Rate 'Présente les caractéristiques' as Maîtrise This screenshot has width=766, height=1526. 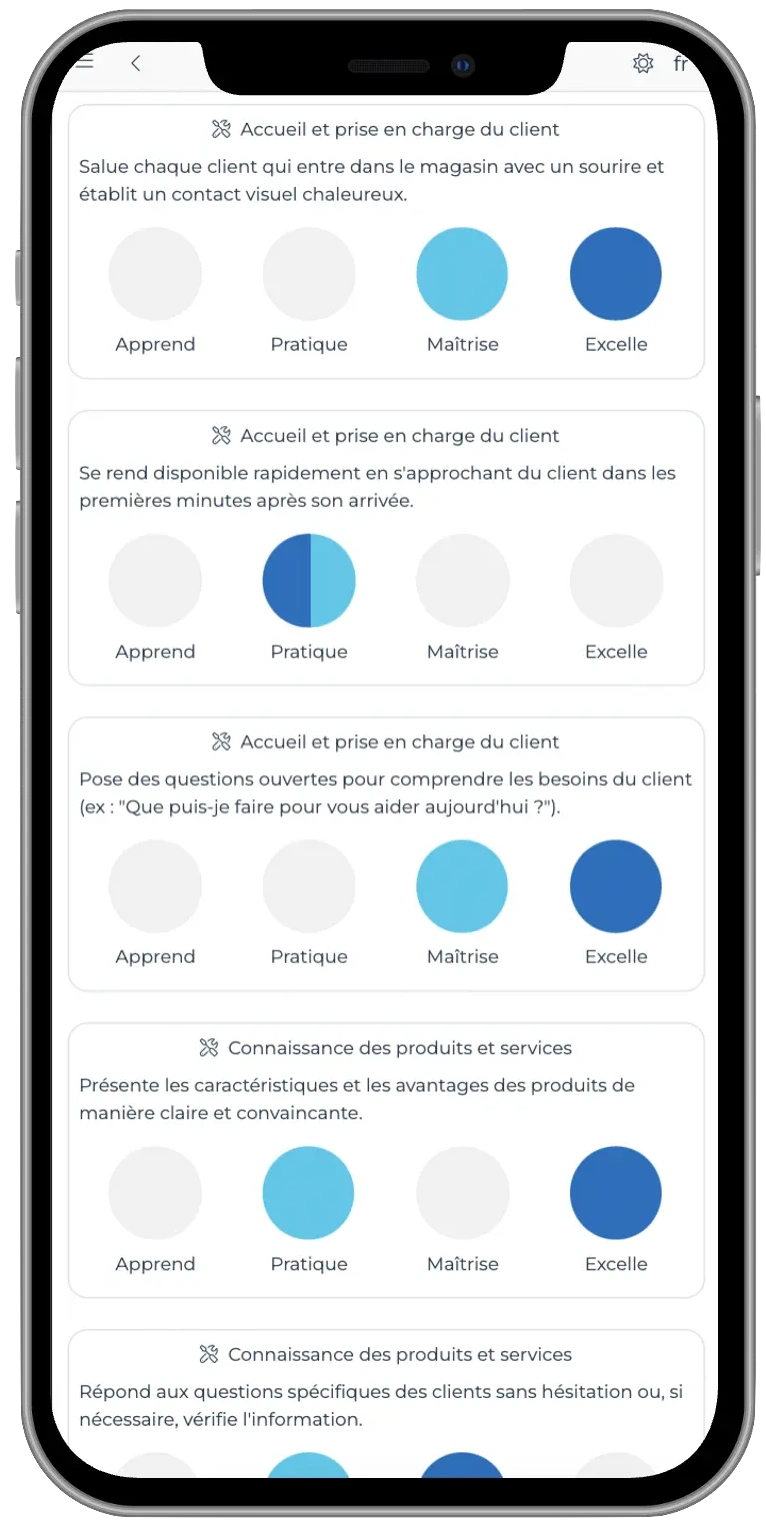pyautogui.click(x=462, y=1193)
